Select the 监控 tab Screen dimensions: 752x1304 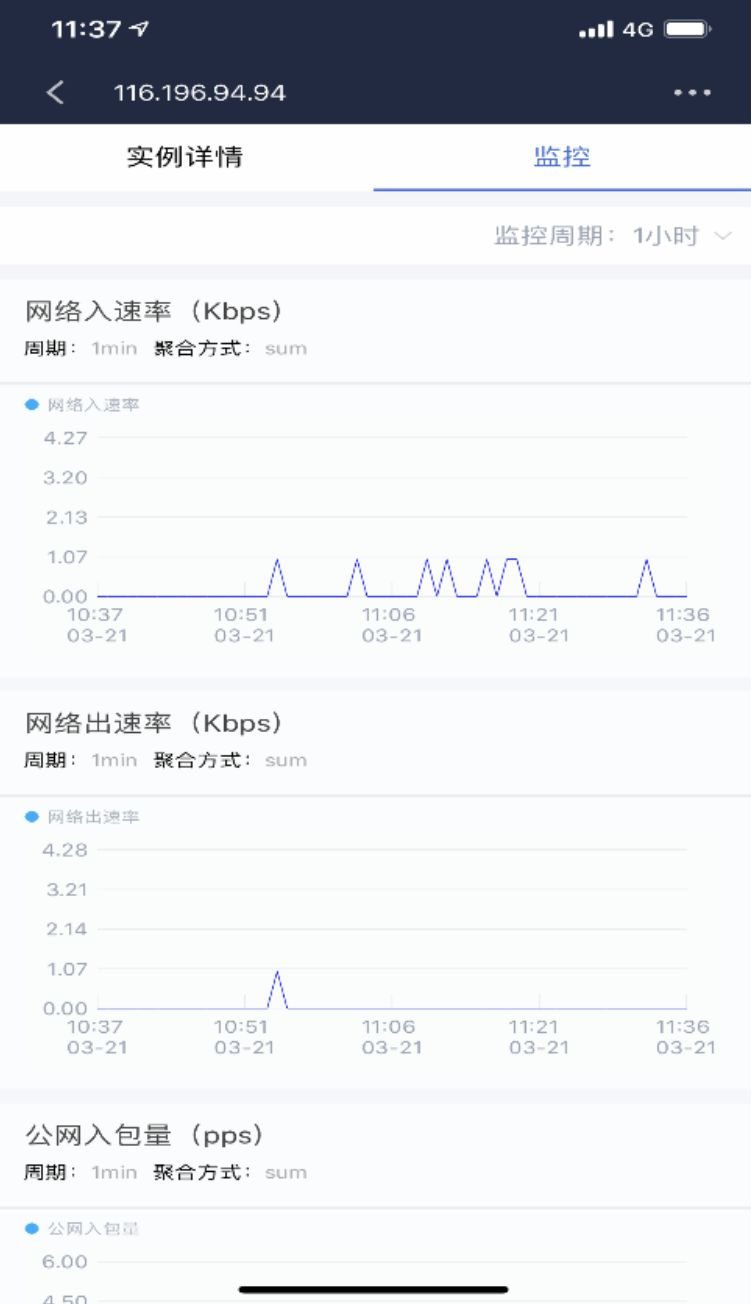click(562, 157)
